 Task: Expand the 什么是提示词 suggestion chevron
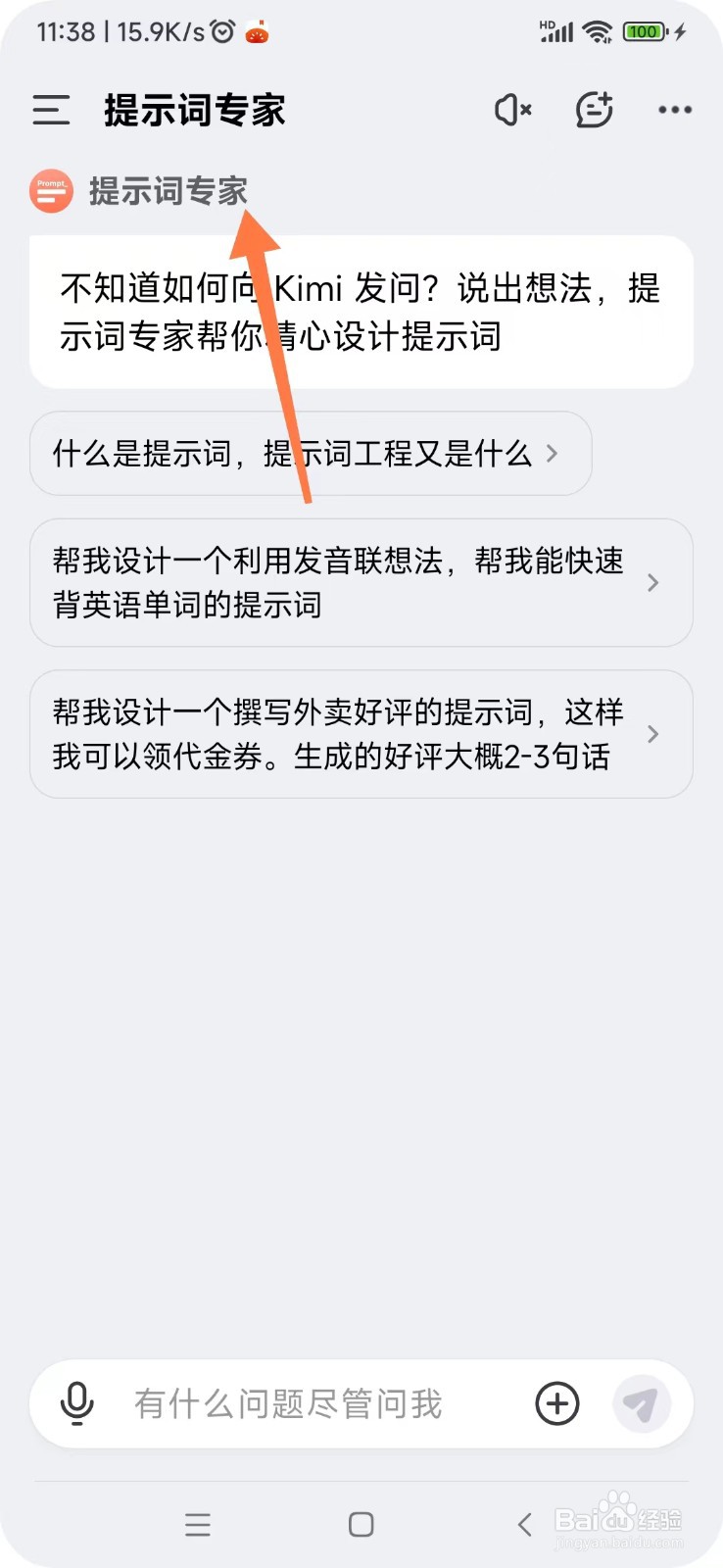(x=552, y=454)
